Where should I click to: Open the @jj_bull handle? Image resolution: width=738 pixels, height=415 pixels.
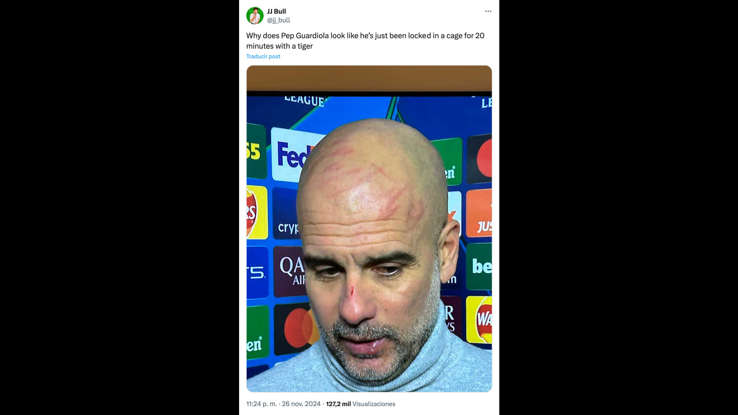(278, 20)
